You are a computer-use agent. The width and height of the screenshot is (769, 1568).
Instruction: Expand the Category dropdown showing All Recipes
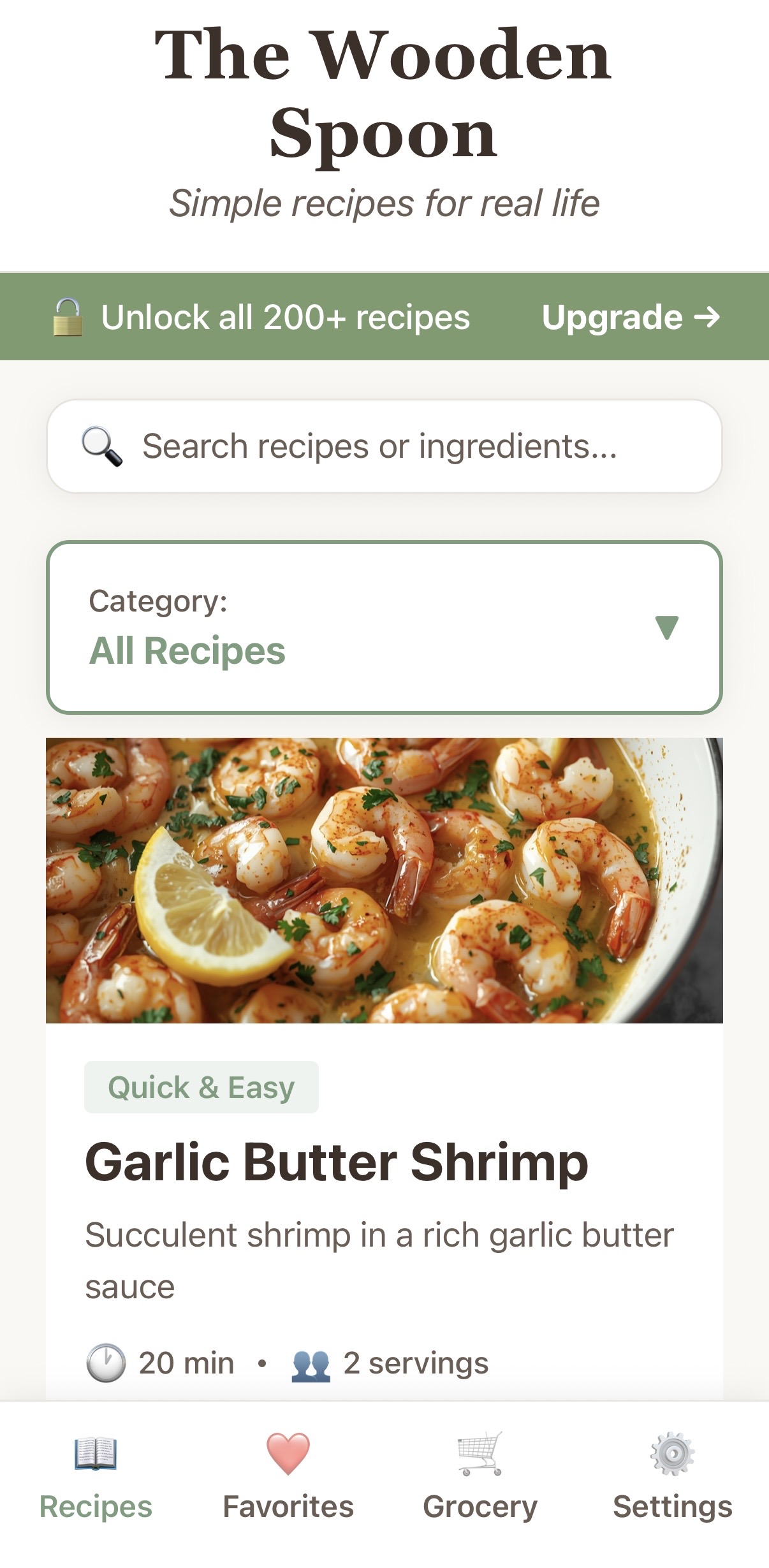[384, 627]
